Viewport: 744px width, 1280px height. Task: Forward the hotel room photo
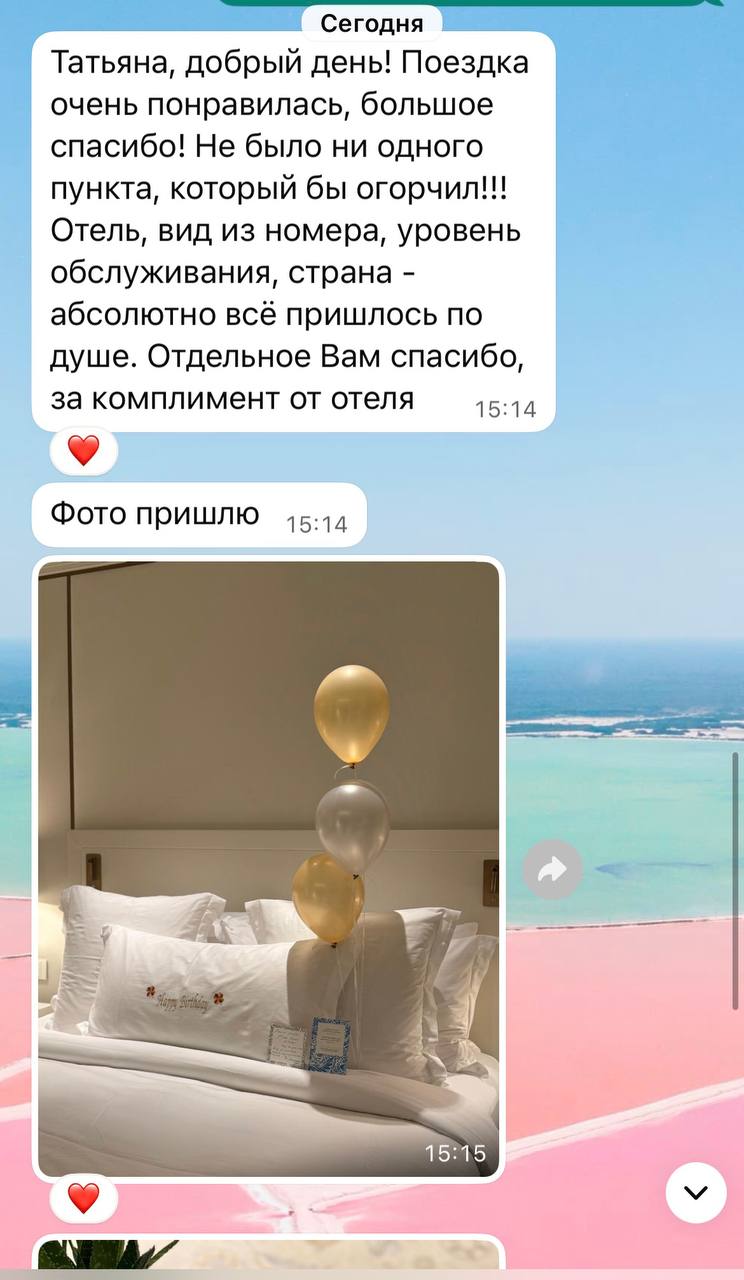click(552, 870)
